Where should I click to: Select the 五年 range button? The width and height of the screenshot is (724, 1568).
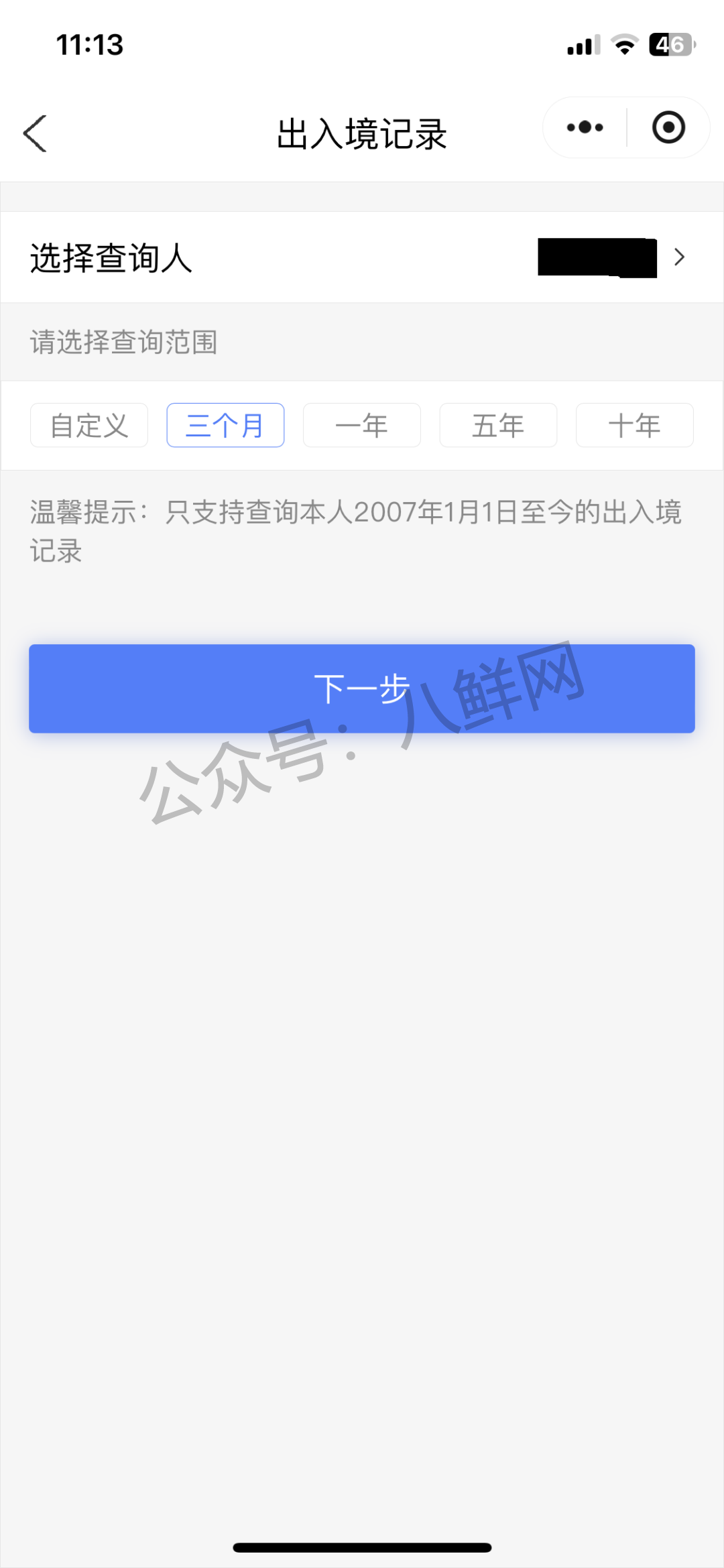[x=498, y=425]
